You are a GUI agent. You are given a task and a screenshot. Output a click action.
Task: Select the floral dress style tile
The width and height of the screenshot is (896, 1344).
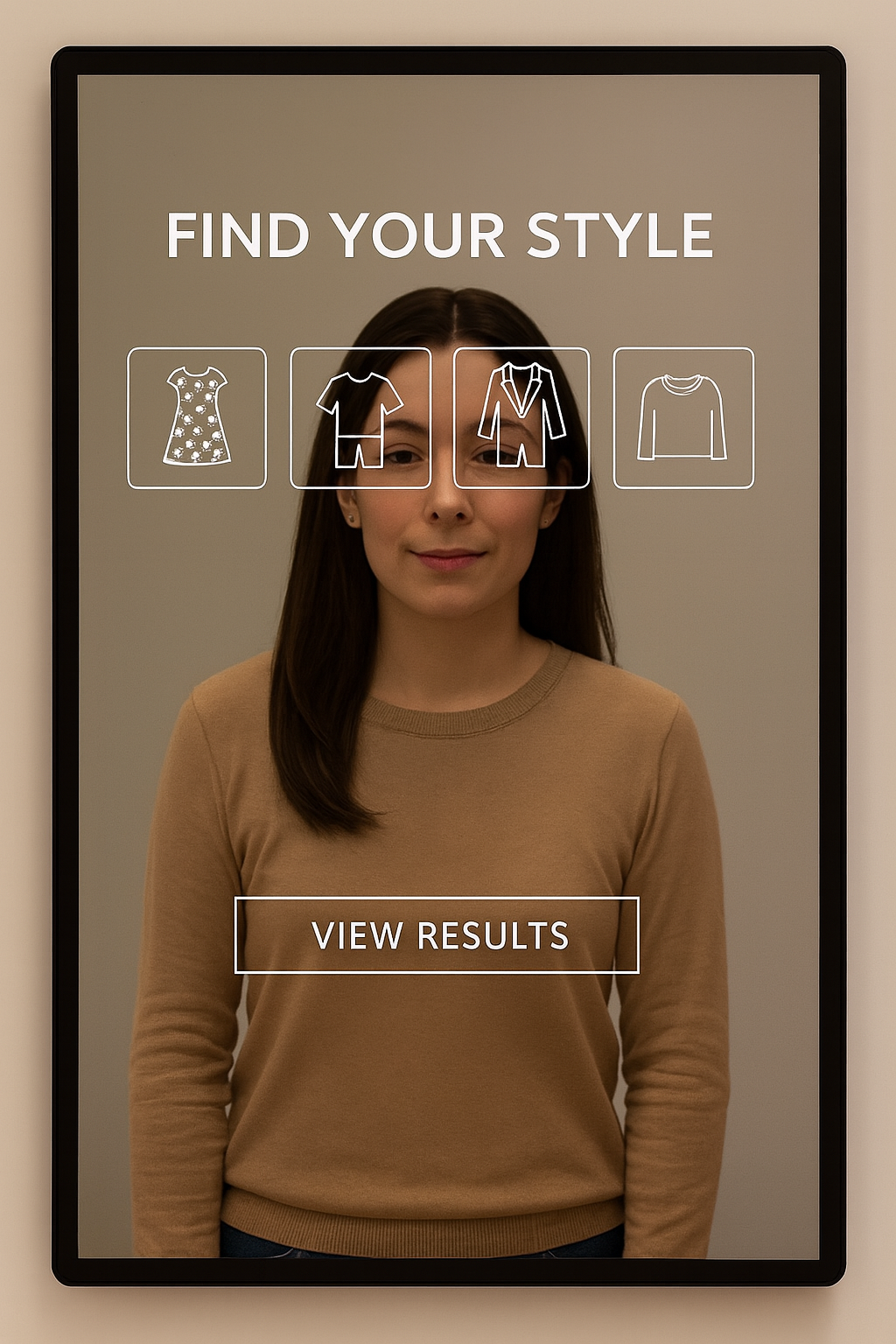197,417
